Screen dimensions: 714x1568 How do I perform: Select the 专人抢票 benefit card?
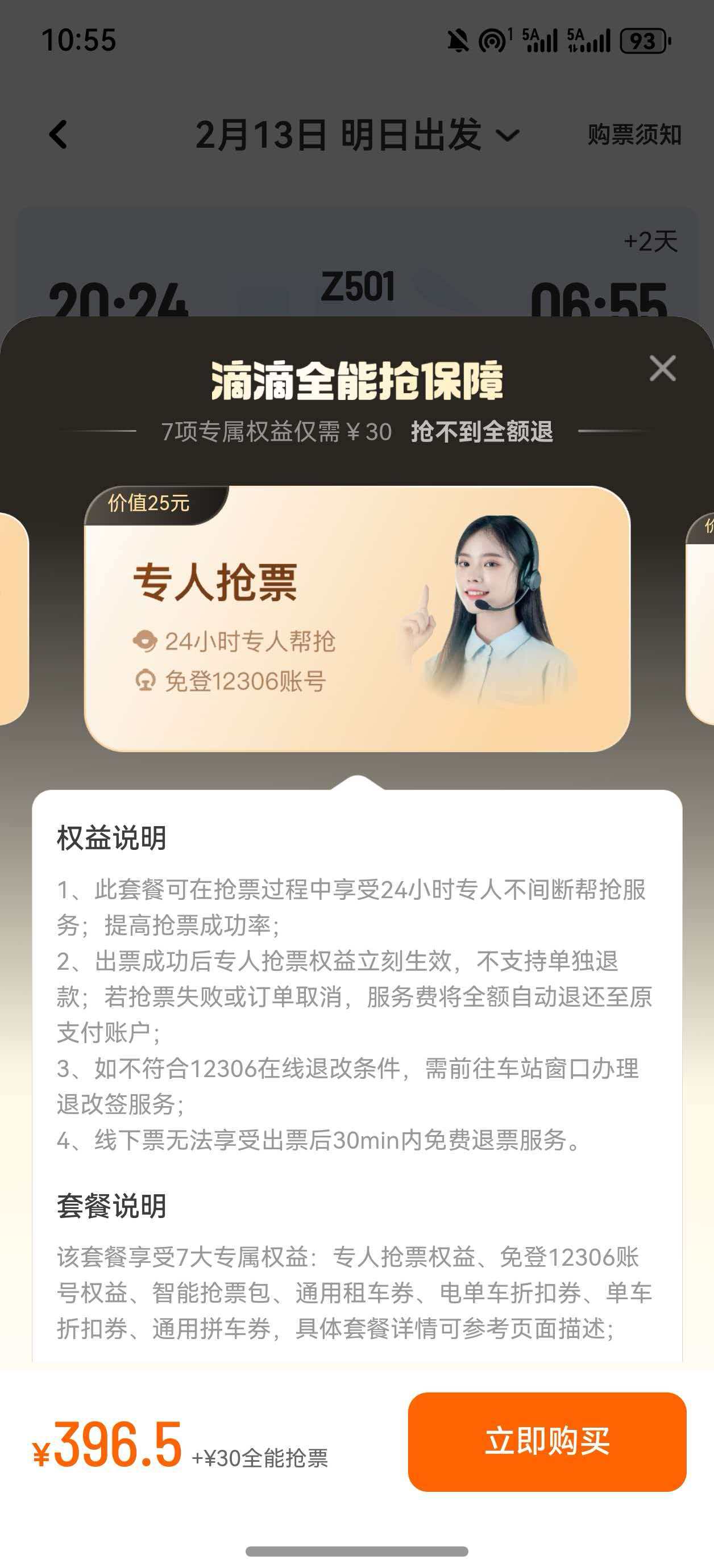pyautogui.click(x=357, y=619)
